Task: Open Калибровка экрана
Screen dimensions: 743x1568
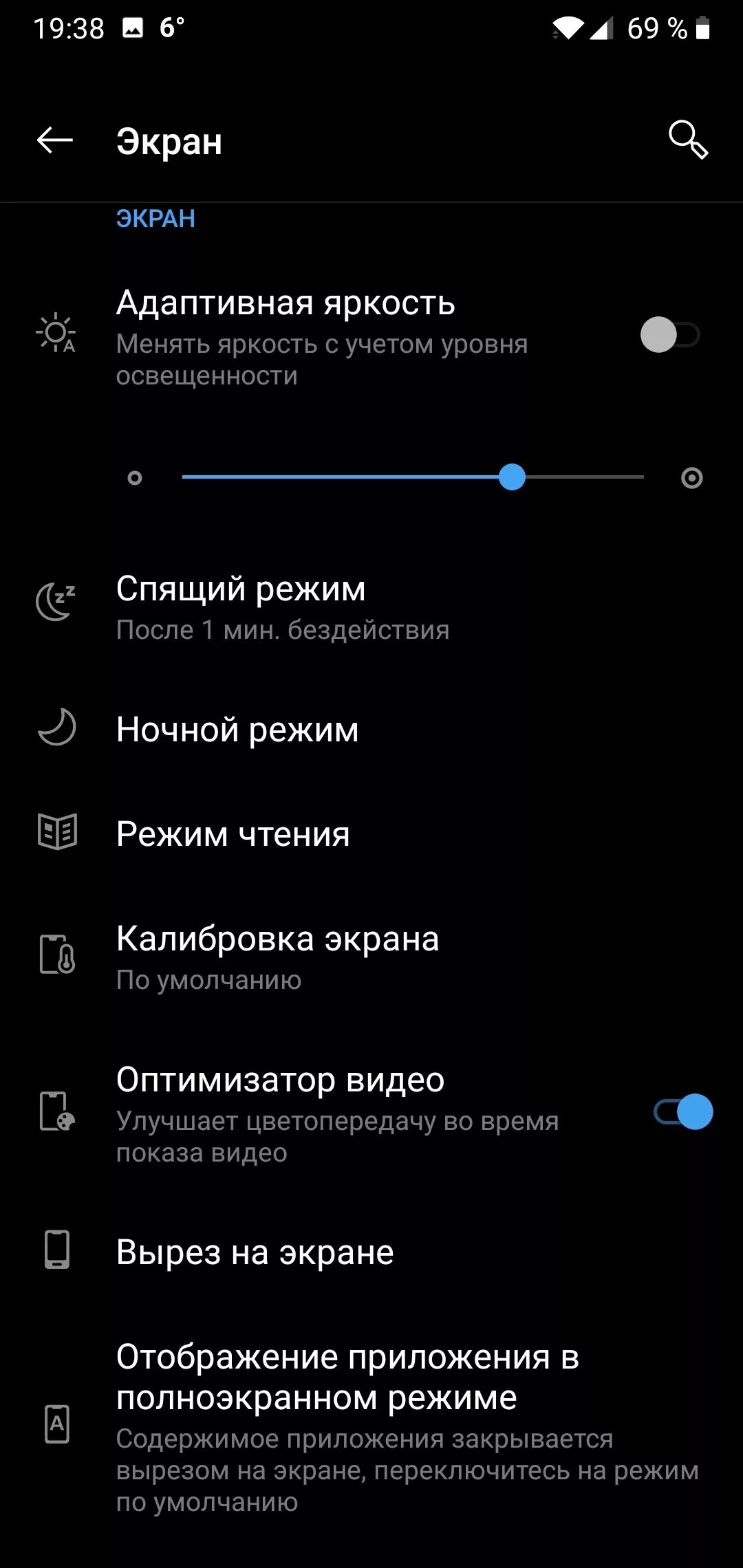Action: coord(371,957)
